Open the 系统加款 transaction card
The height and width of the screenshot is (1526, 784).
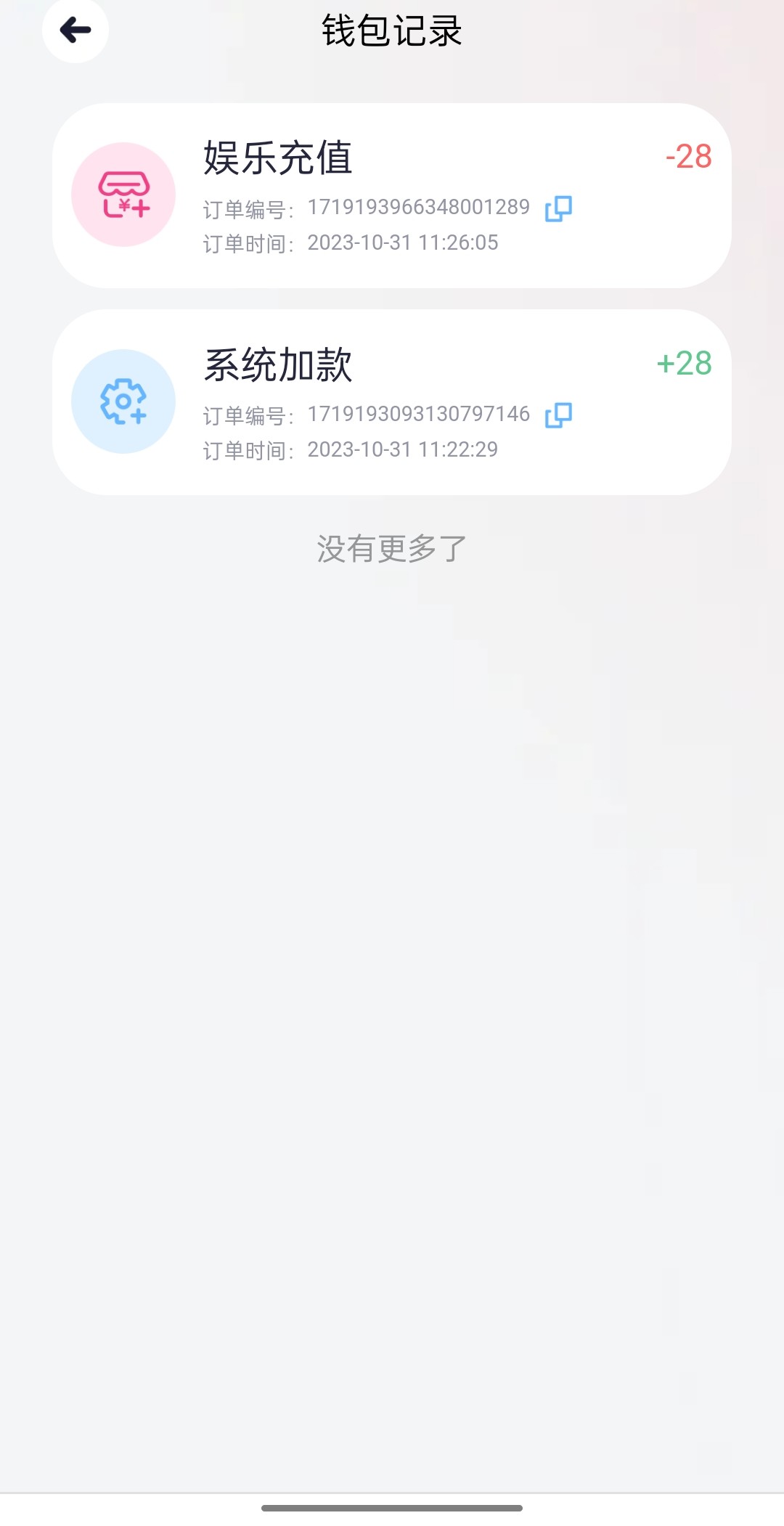coord(392,402)
